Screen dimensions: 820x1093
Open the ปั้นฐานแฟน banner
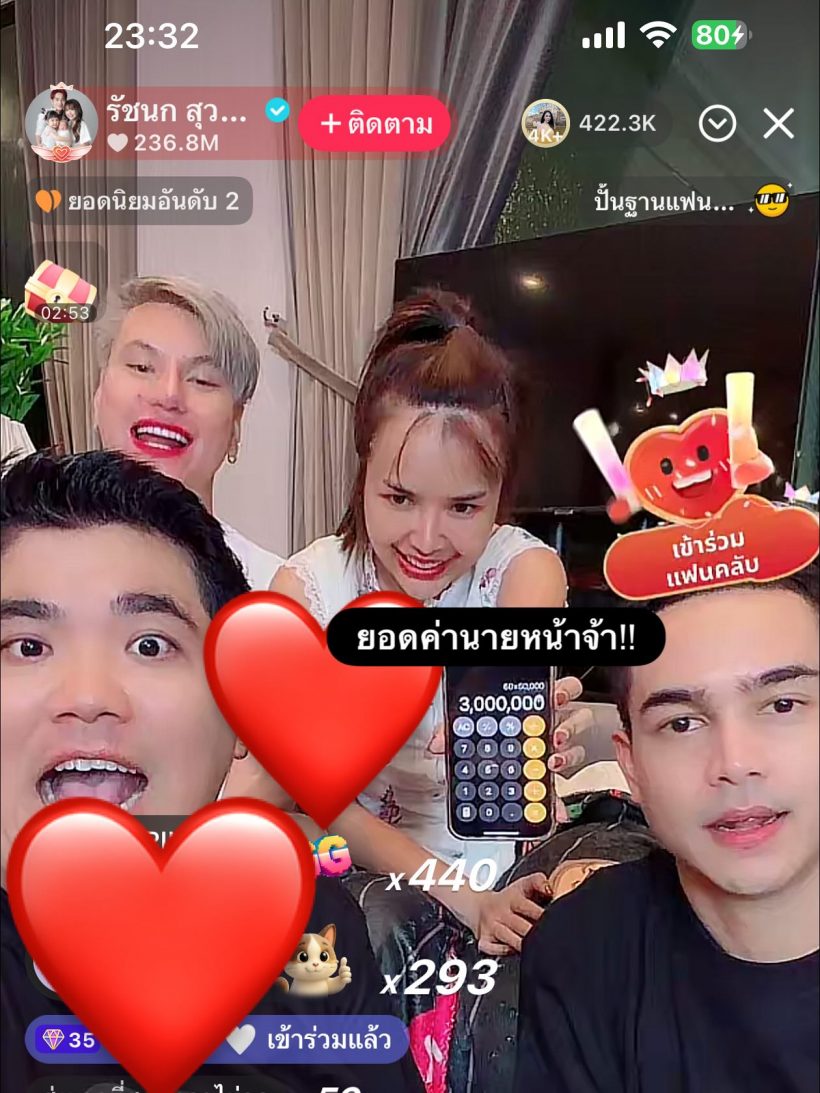pos(690,201)
